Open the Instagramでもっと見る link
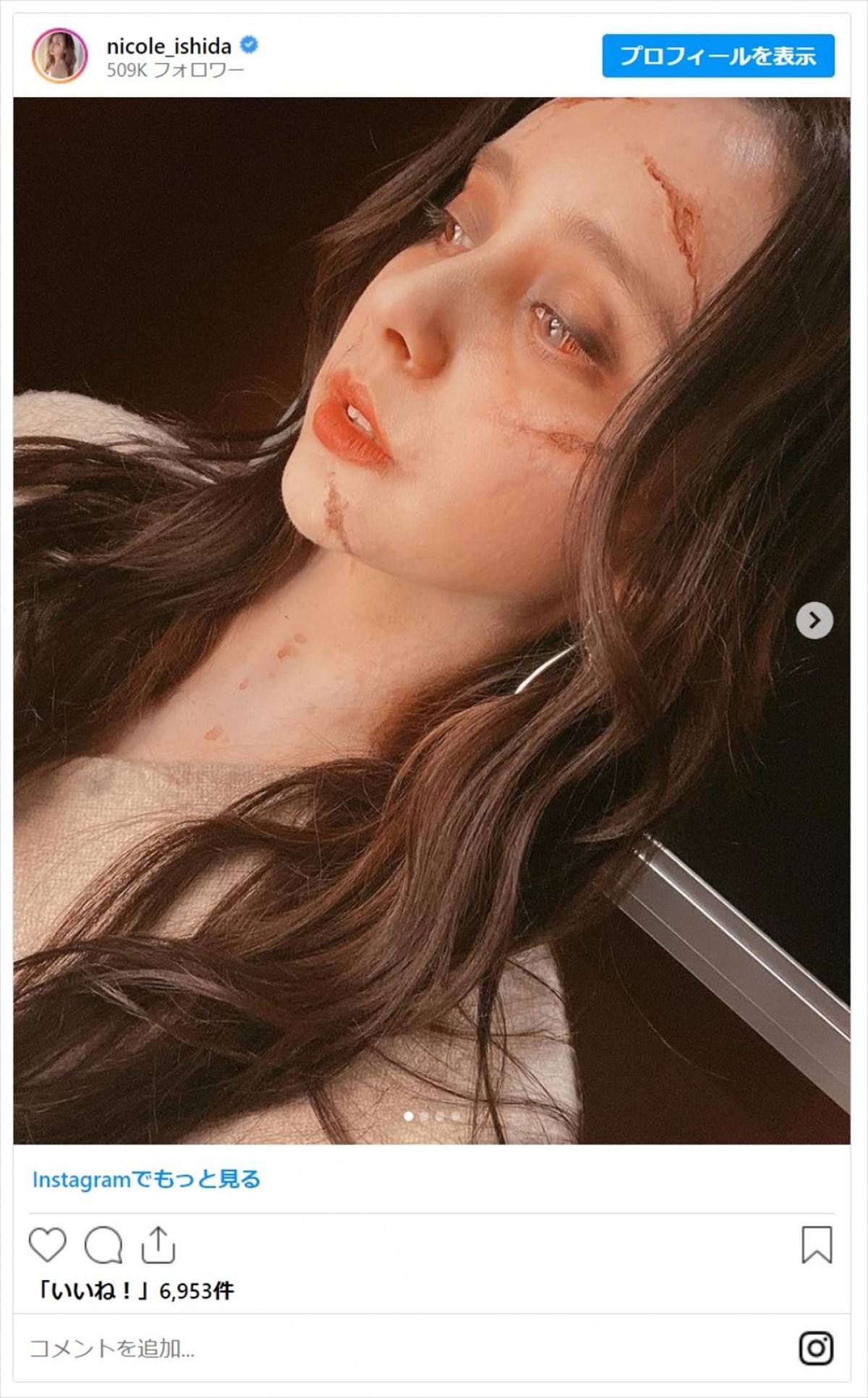 point(146,1179)
